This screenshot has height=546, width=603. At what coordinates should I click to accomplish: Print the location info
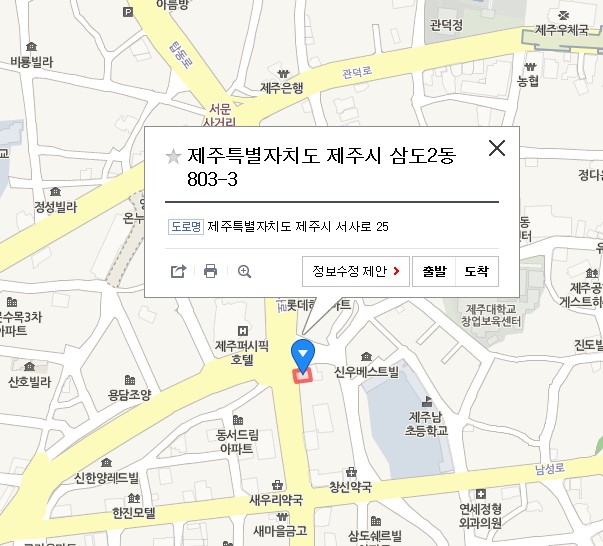pyautogui.click(x=210, y=271)
